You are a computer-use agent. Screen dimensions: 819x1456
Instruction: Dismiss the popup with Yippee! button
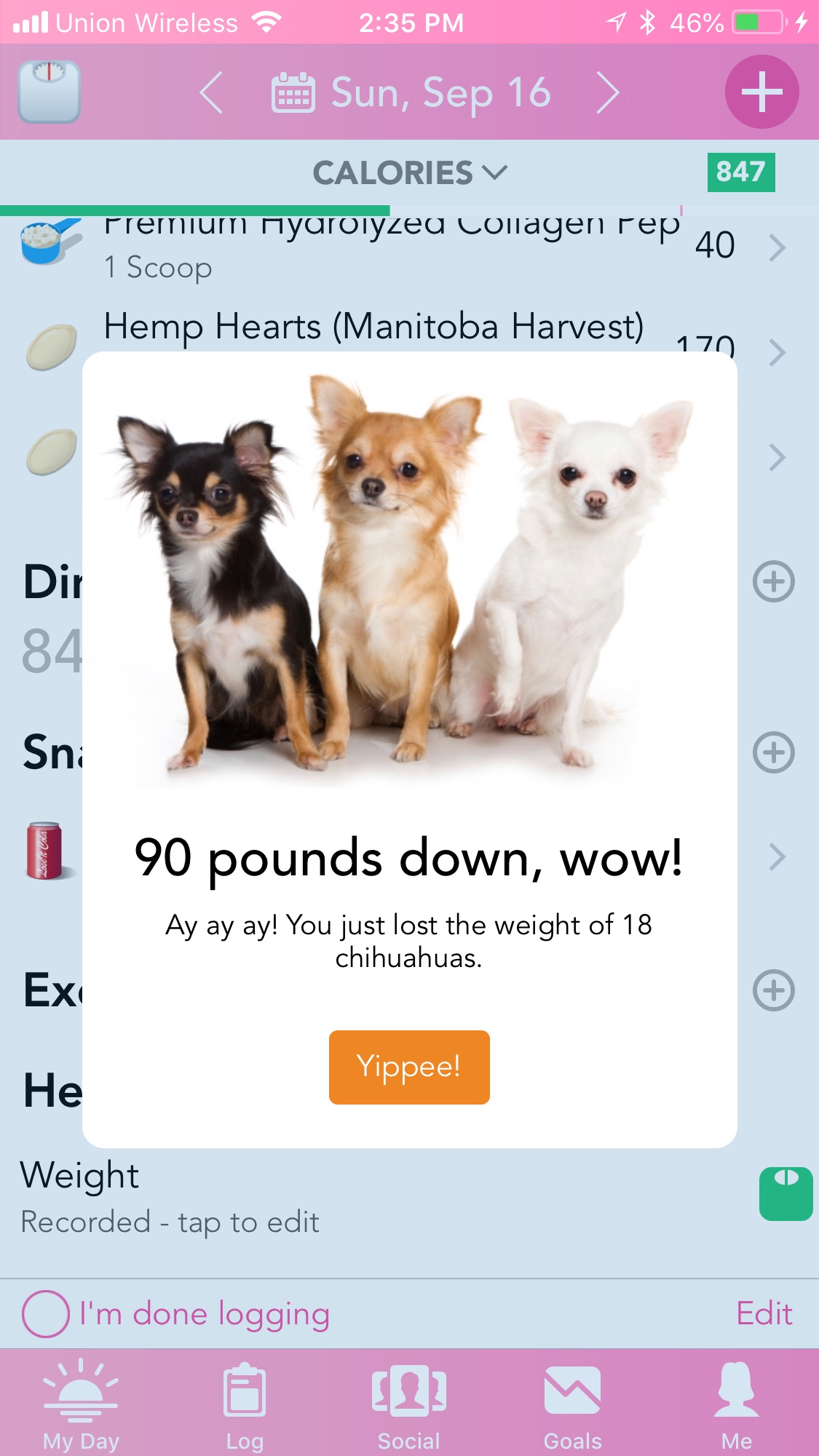409,1067
